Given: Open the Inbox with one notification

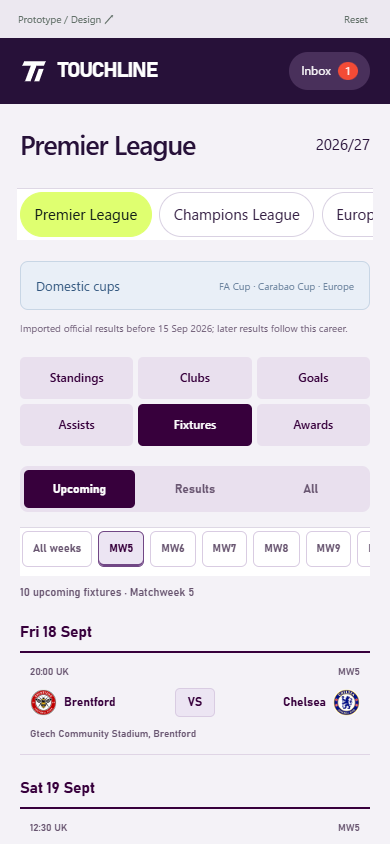Looking at the screenshot, I should point(329,71).
